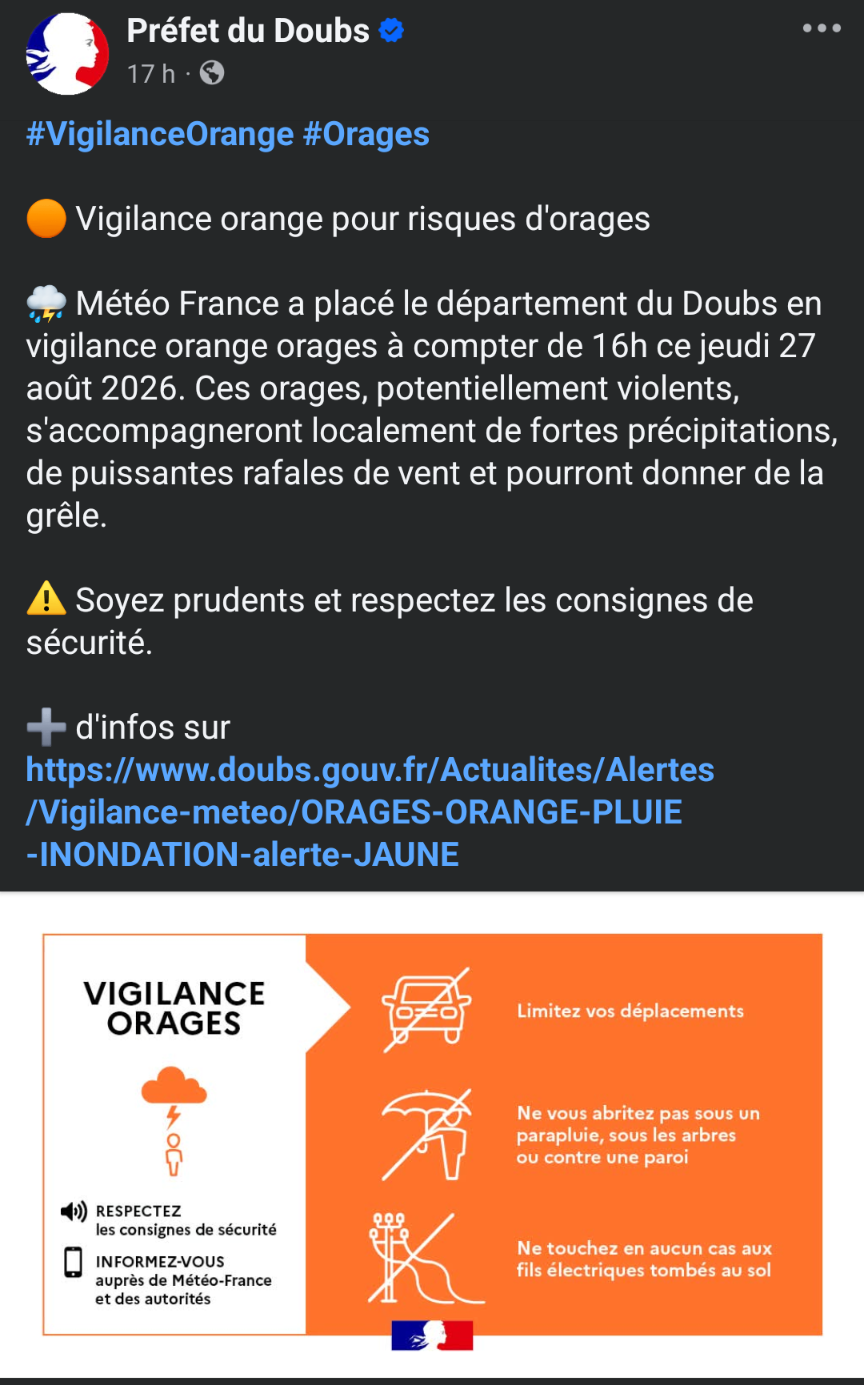Tap the #Orages hashtag
This screenshot has width=864, height=1385.
pos(366,134)
